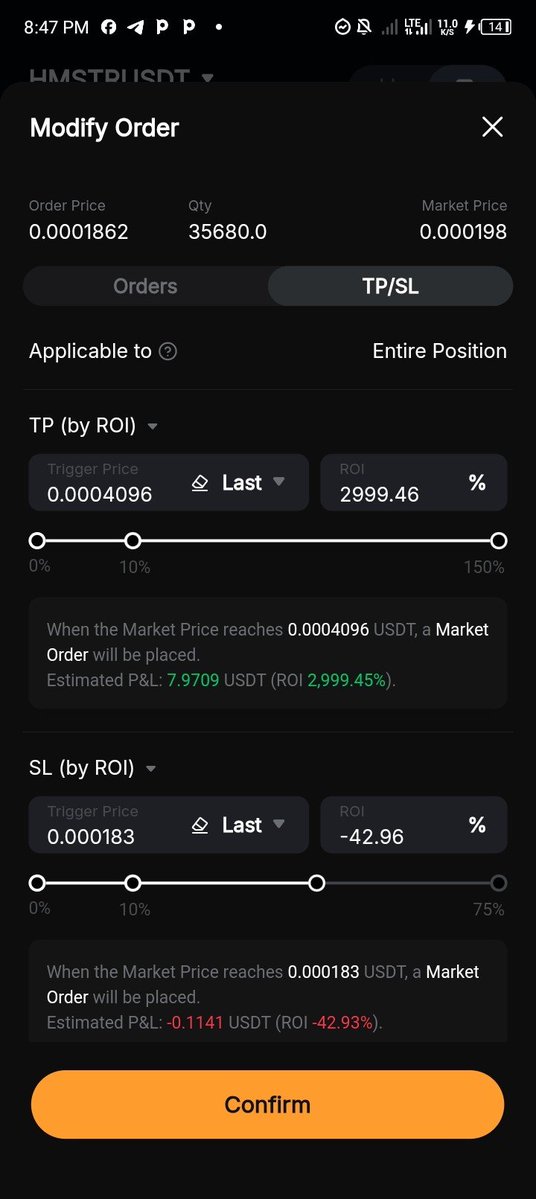This screenshot has height=1199, width=536.
Task: Set TP slider to 10%
Action: click(x=132, y=541)
